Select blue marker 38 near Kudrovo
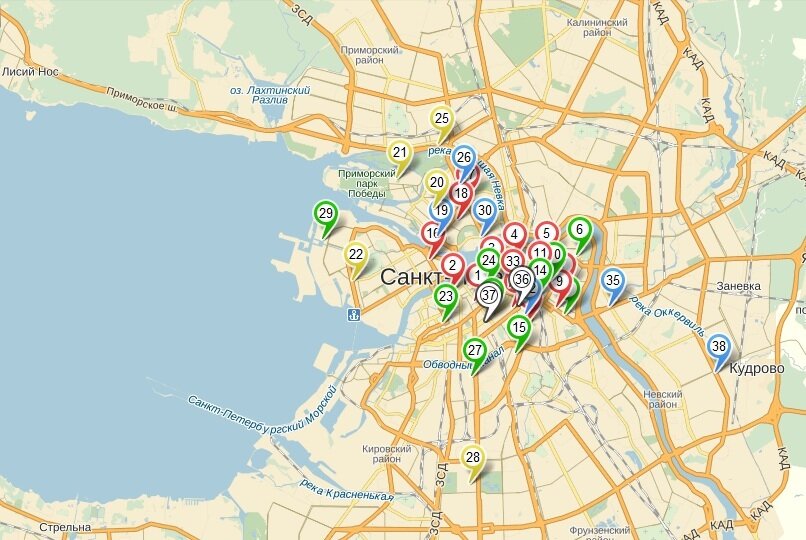Viewport: 806px width, 540px height. click(x=718, y=347)
